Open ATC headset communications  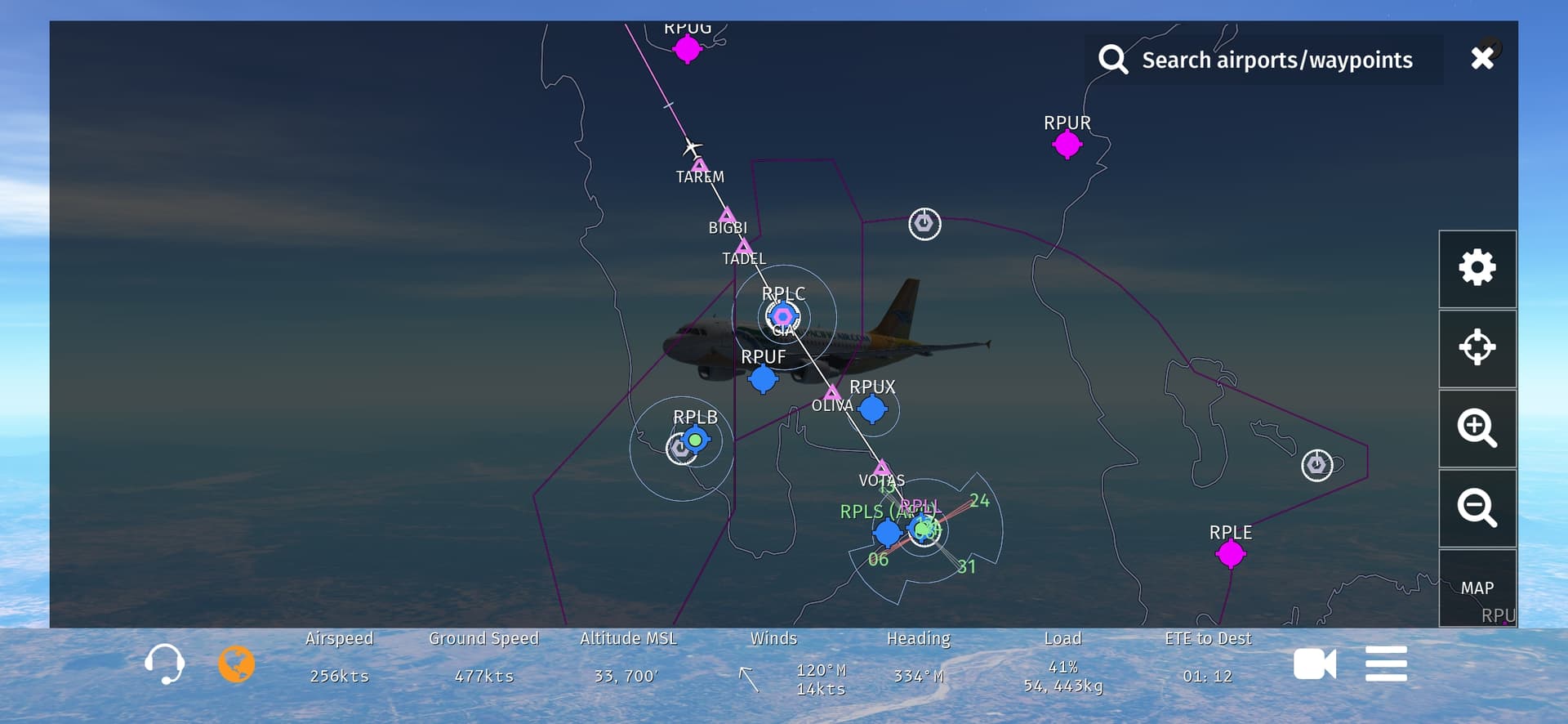[x=164, y=664]
